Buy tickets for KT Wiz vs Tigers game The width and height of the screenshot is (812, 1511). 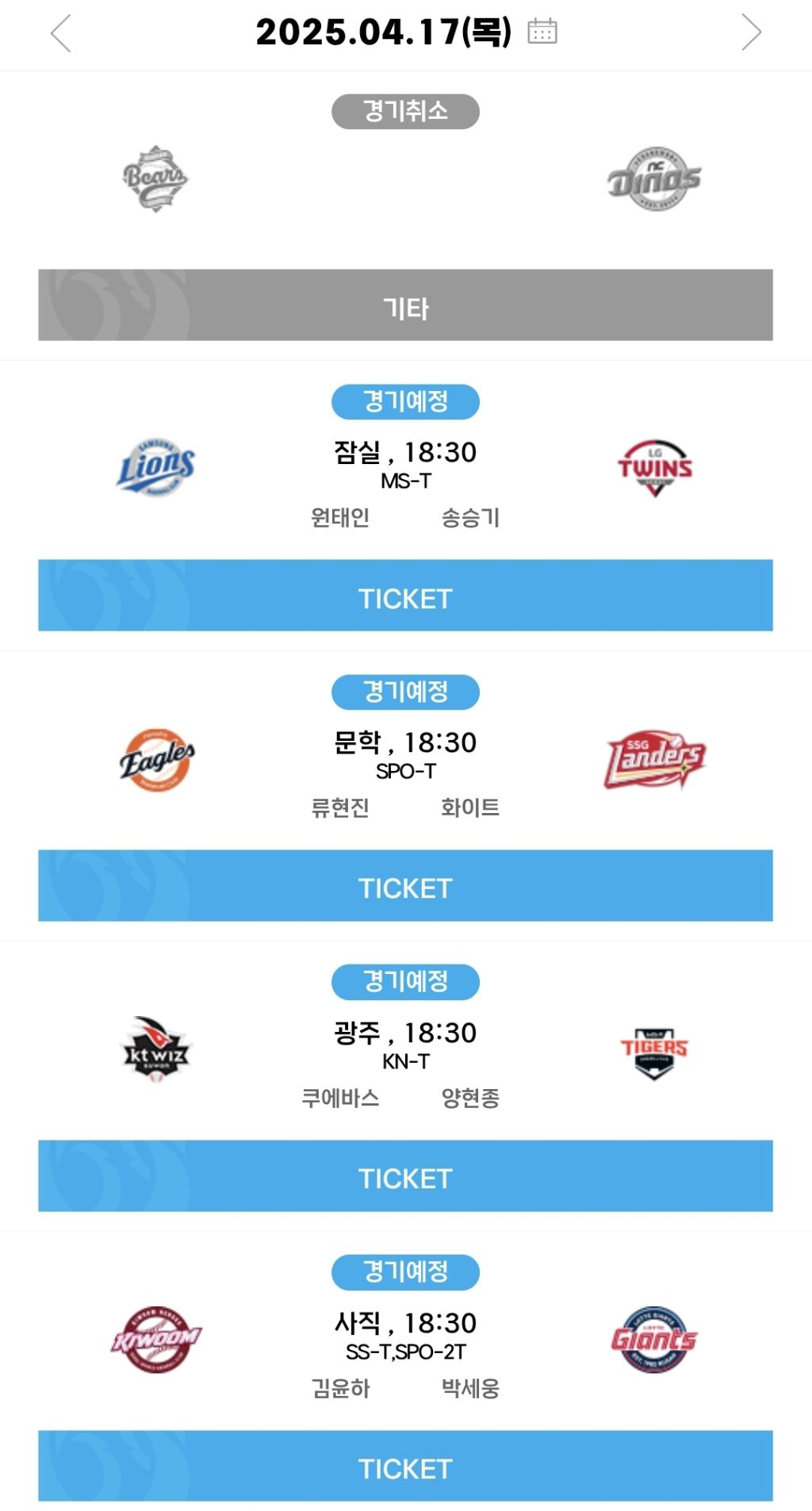point(405,1176)
